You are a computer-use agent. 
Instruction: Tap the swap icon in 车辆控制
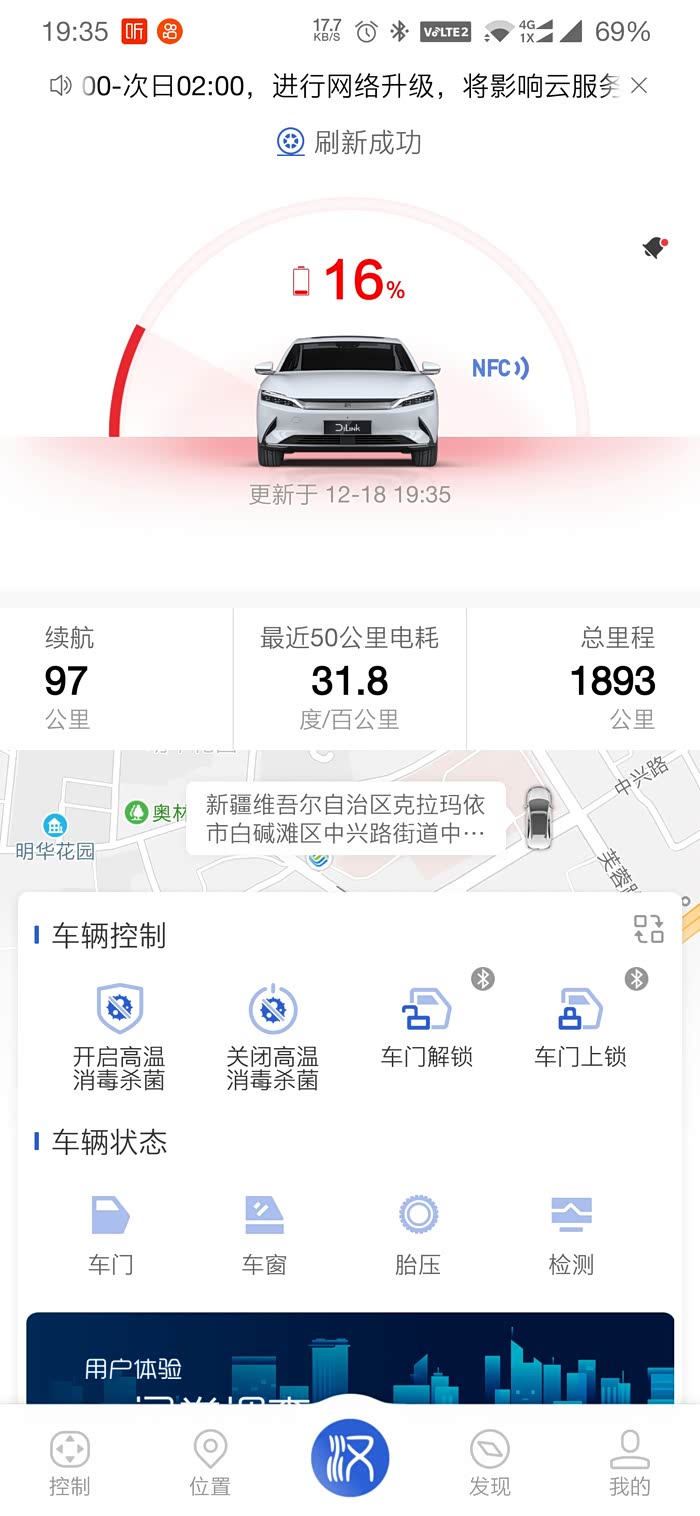click(648, 929)
